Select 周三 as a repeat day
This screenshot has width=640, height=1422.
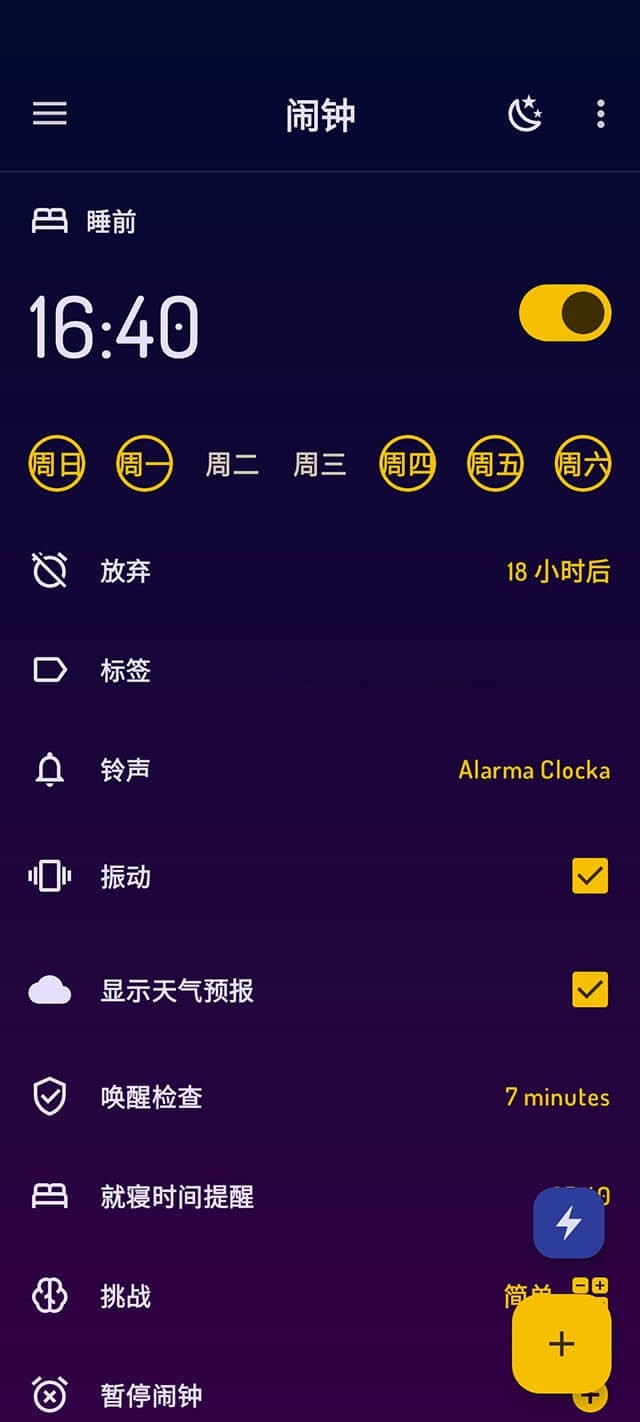pyautogui.click(x=320, y=464)
